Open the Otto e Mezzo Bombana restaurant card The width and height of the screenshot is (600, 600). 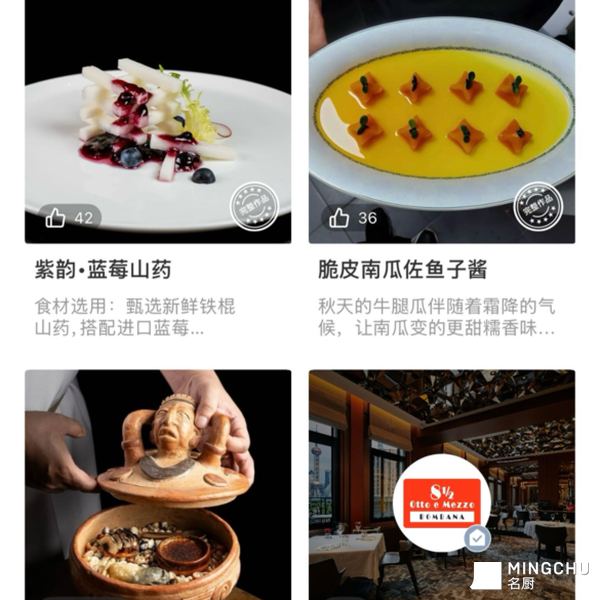coord(441,485)
